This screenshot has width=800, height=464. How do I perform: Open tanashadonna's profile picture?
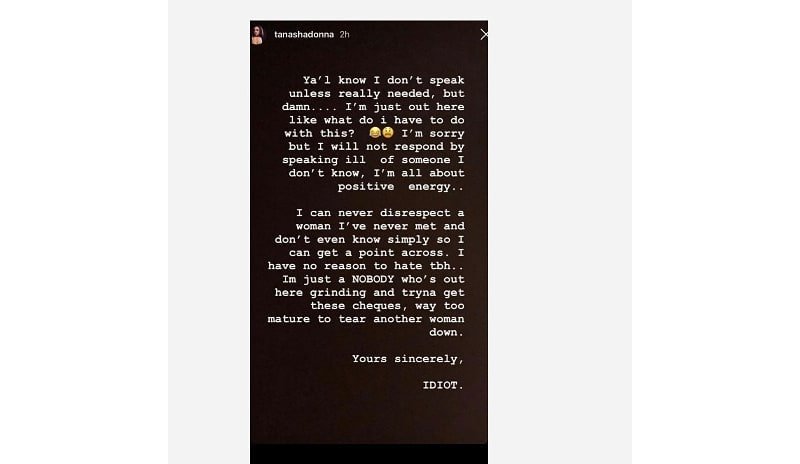(263, 34)
